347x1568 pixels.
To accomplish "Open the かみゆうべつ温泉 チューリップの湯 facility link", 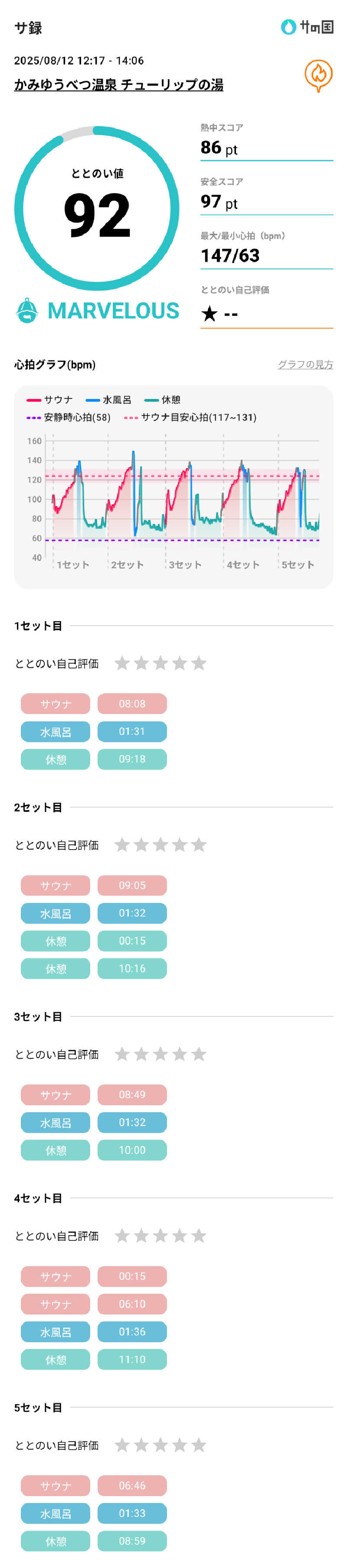I will [118, 84].
